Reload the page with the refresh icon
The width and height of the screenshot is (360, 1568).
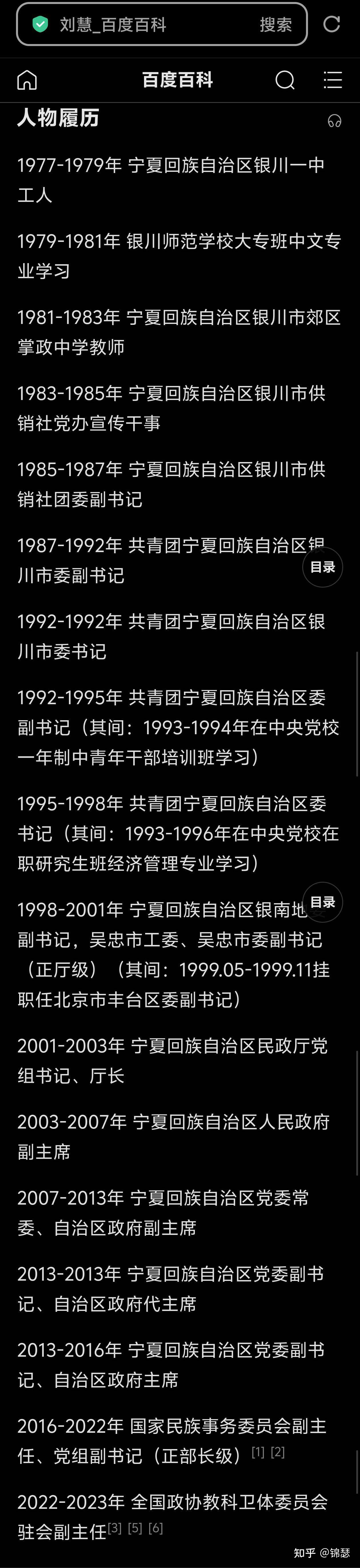coord(331,24)
